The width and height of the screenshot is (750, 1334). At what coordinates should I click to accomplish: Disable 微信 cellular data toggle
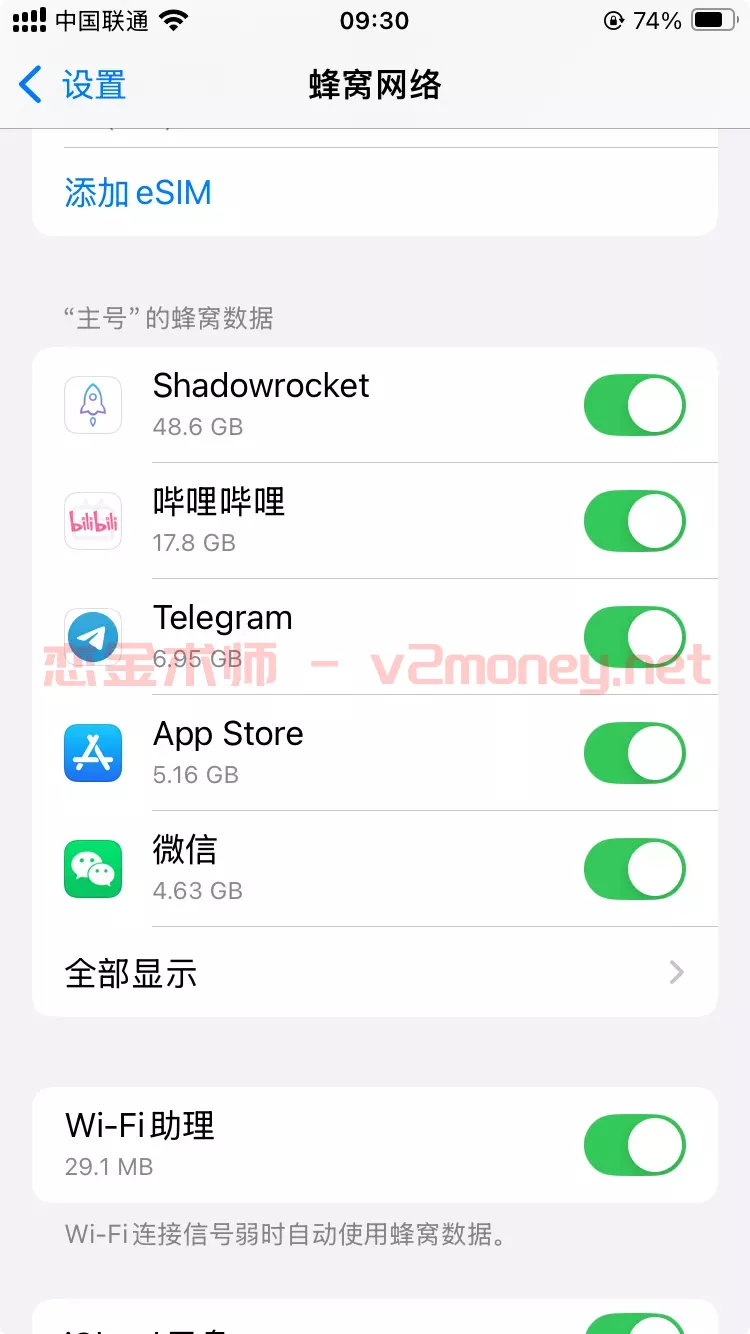[634, 869]
